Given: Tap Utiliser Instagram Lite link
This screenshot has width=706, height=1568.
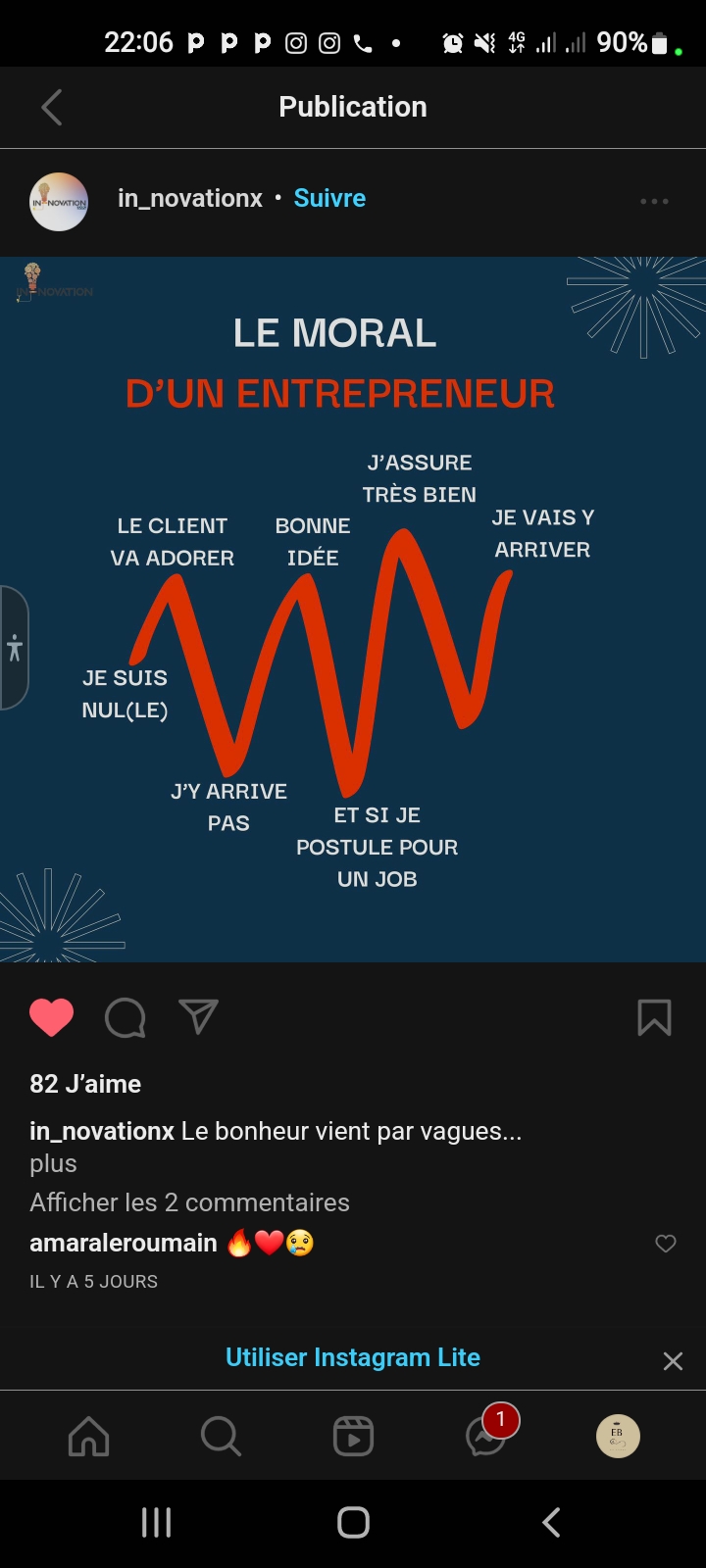Looking at the screenshot, I should point(353,1357).
